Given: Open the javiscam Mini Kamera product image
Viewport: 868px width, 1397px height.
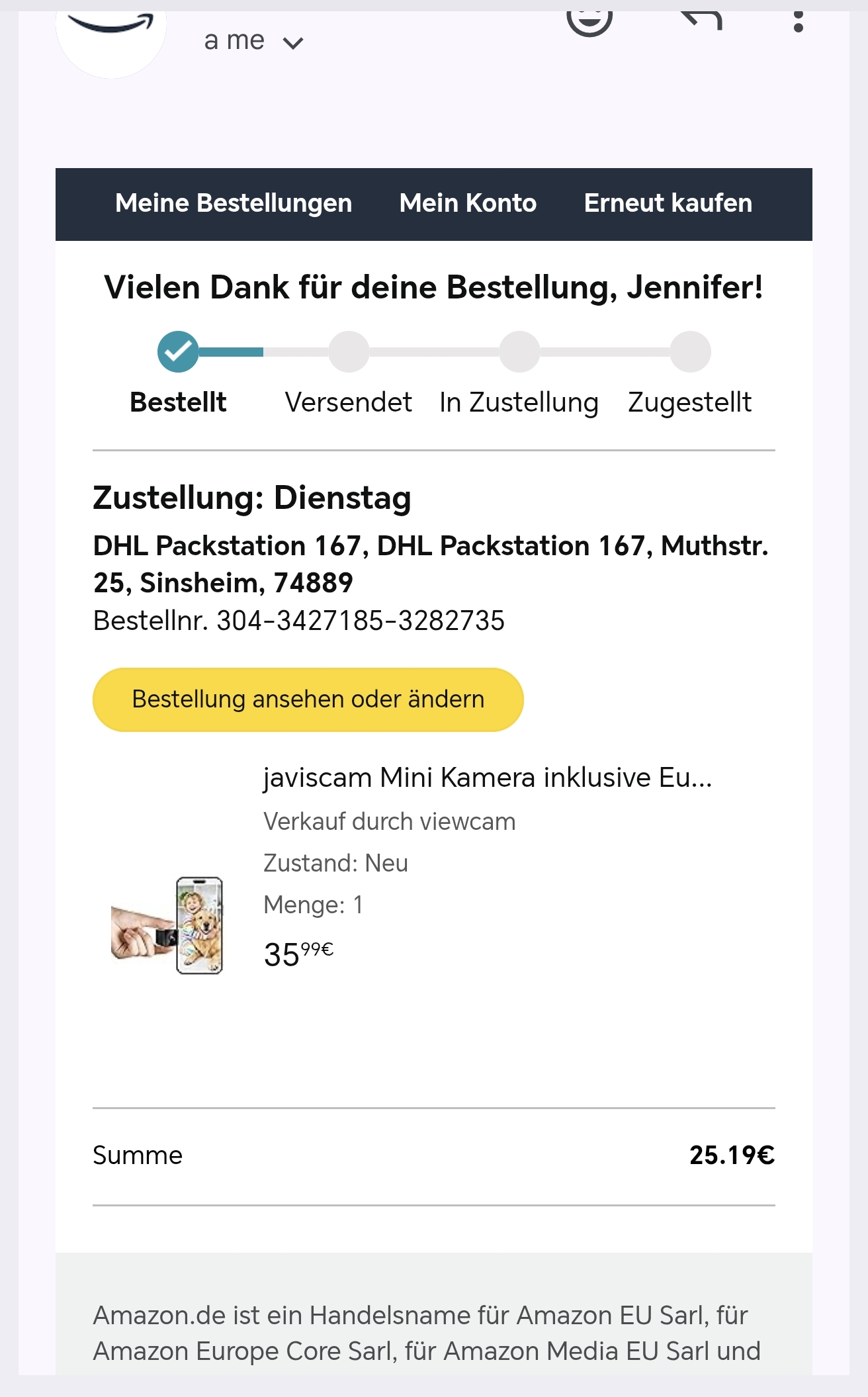Looking at the screenshot, I should click(x=167, y=924).
